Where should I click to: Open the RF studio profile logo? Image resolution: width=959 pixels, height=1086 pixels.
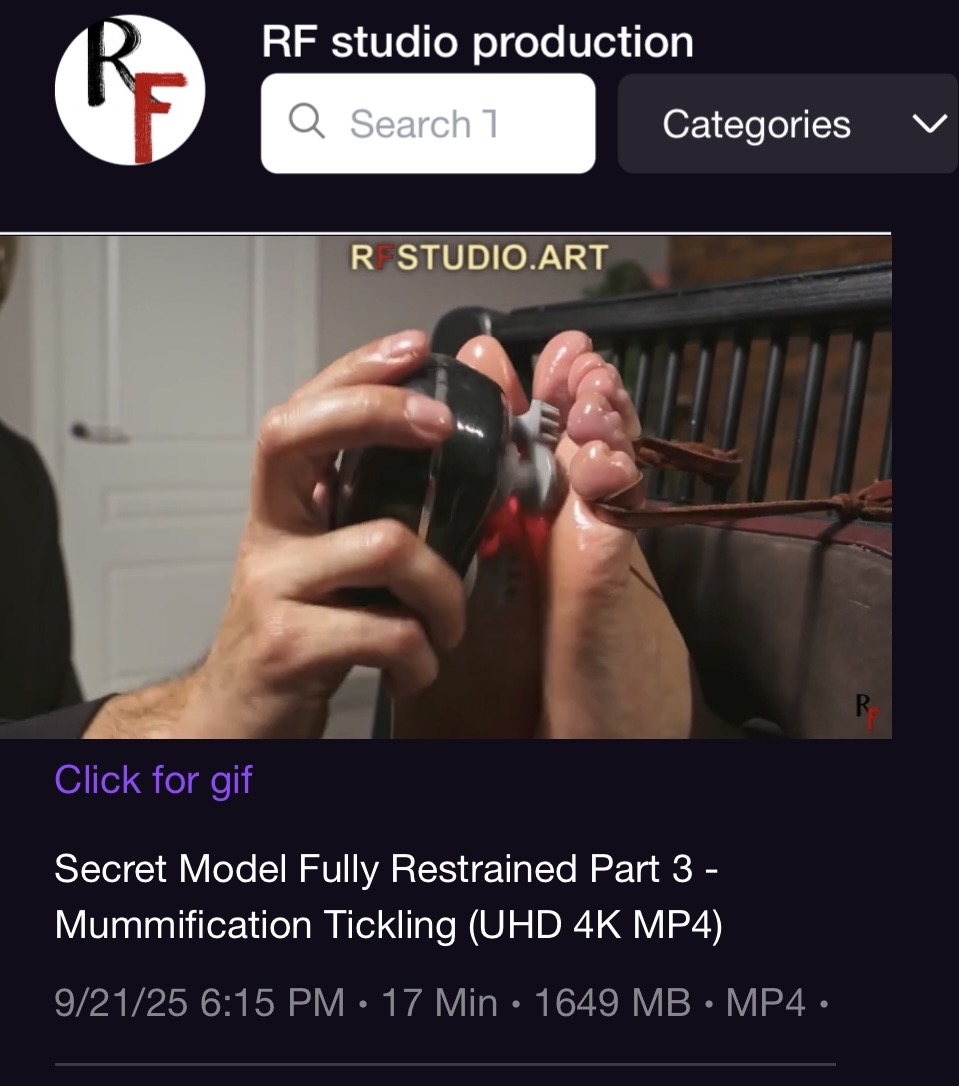point(129,90)
